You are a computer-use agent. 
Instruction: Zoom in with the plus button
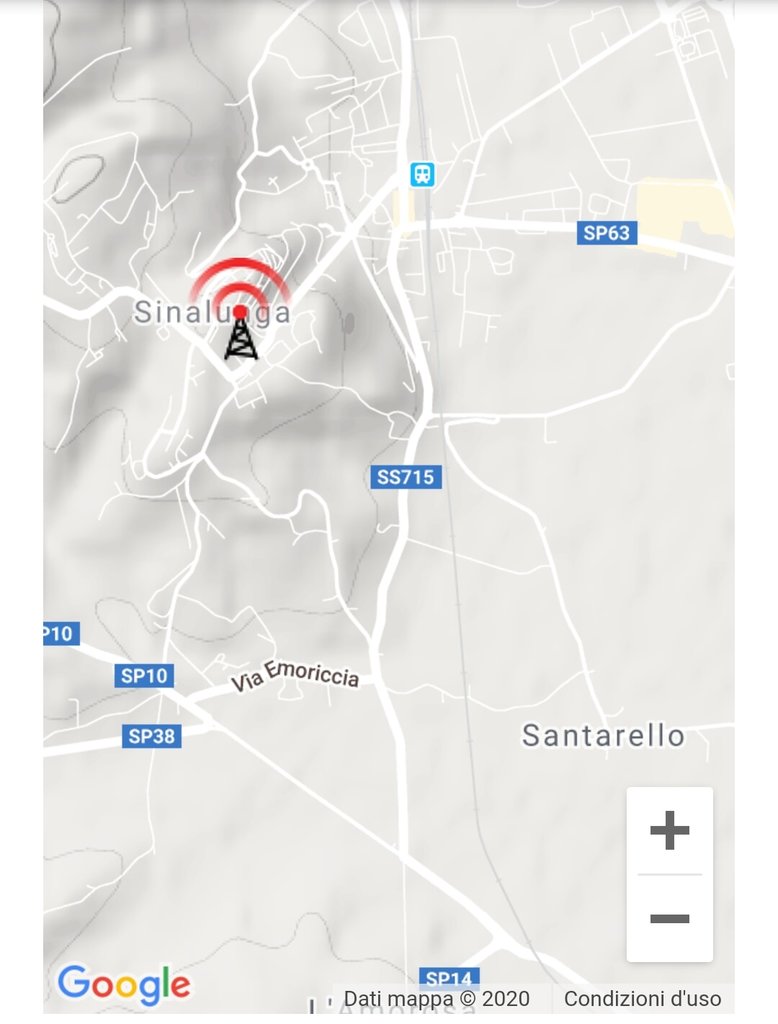[669, 831]
